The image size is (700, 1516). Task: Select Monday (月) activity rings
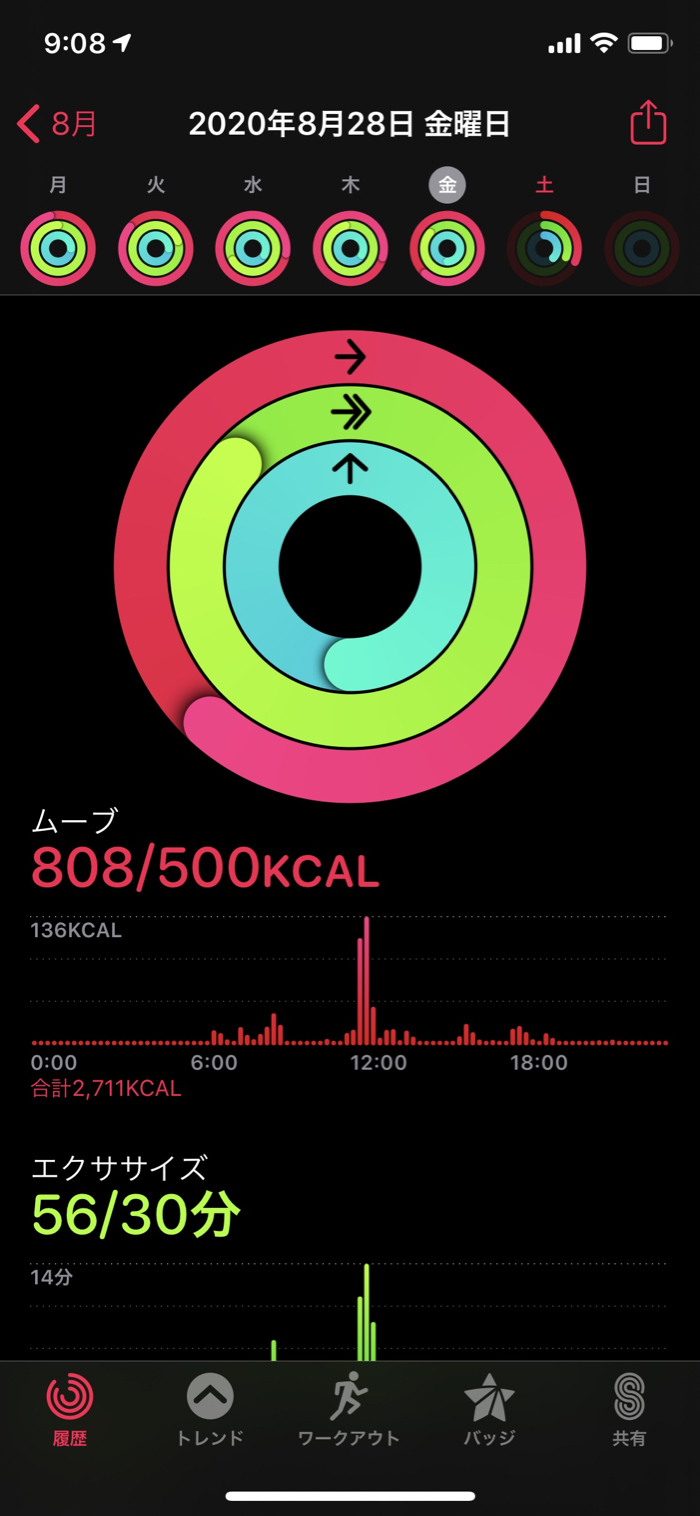[x=58, y=248]
